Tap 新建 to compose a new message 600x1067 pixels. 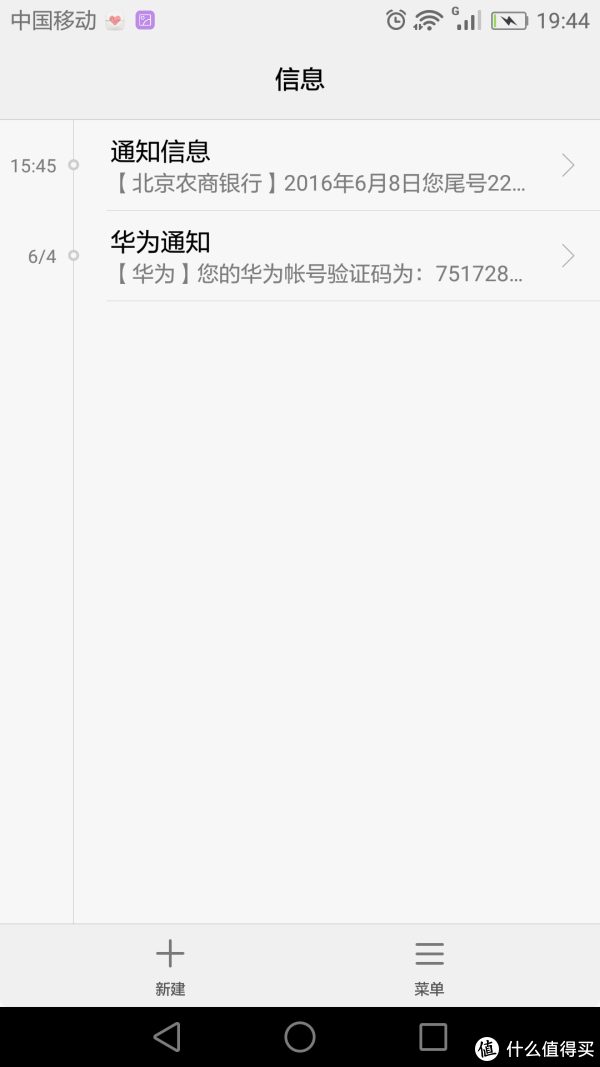point(170,966)
